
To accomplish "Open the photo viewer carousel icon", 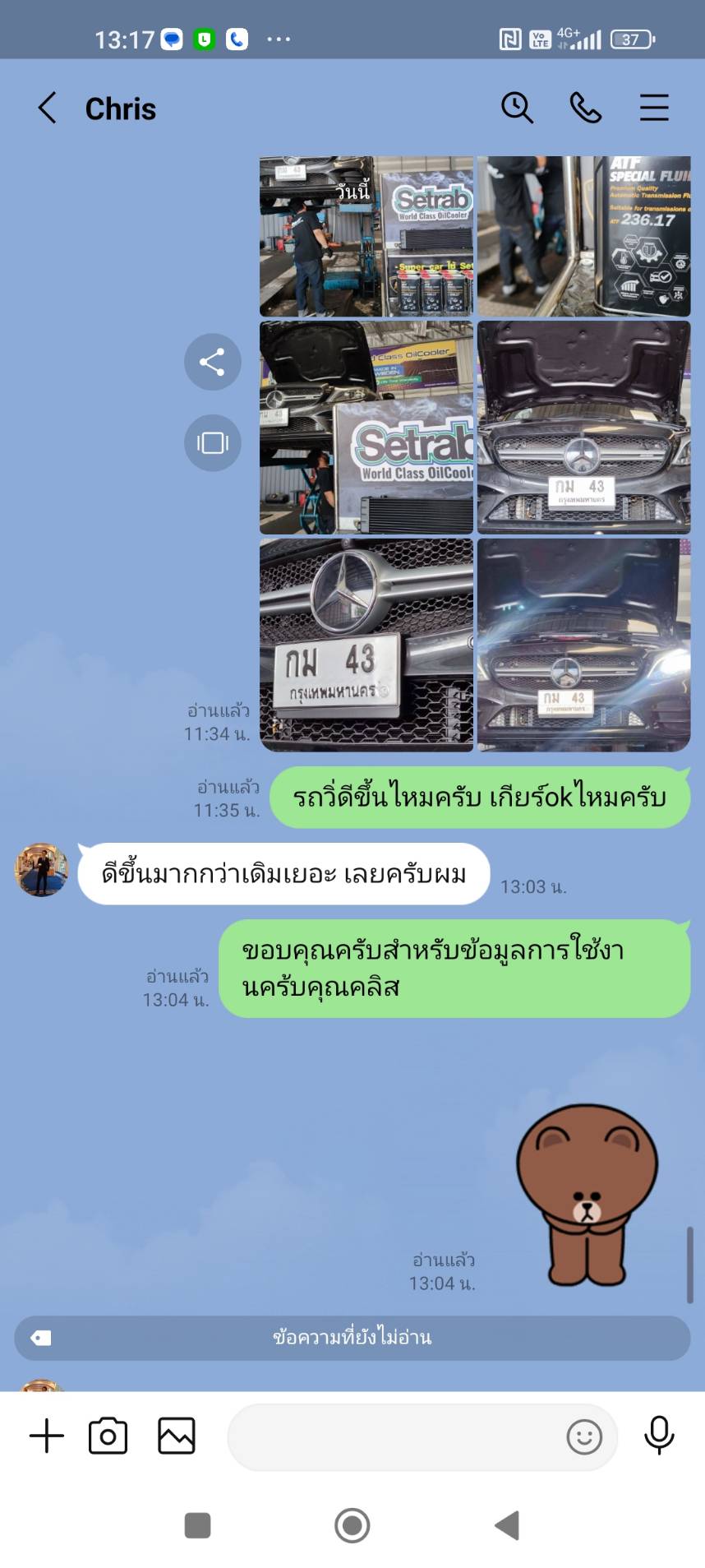I will click(x=212, y=443).
